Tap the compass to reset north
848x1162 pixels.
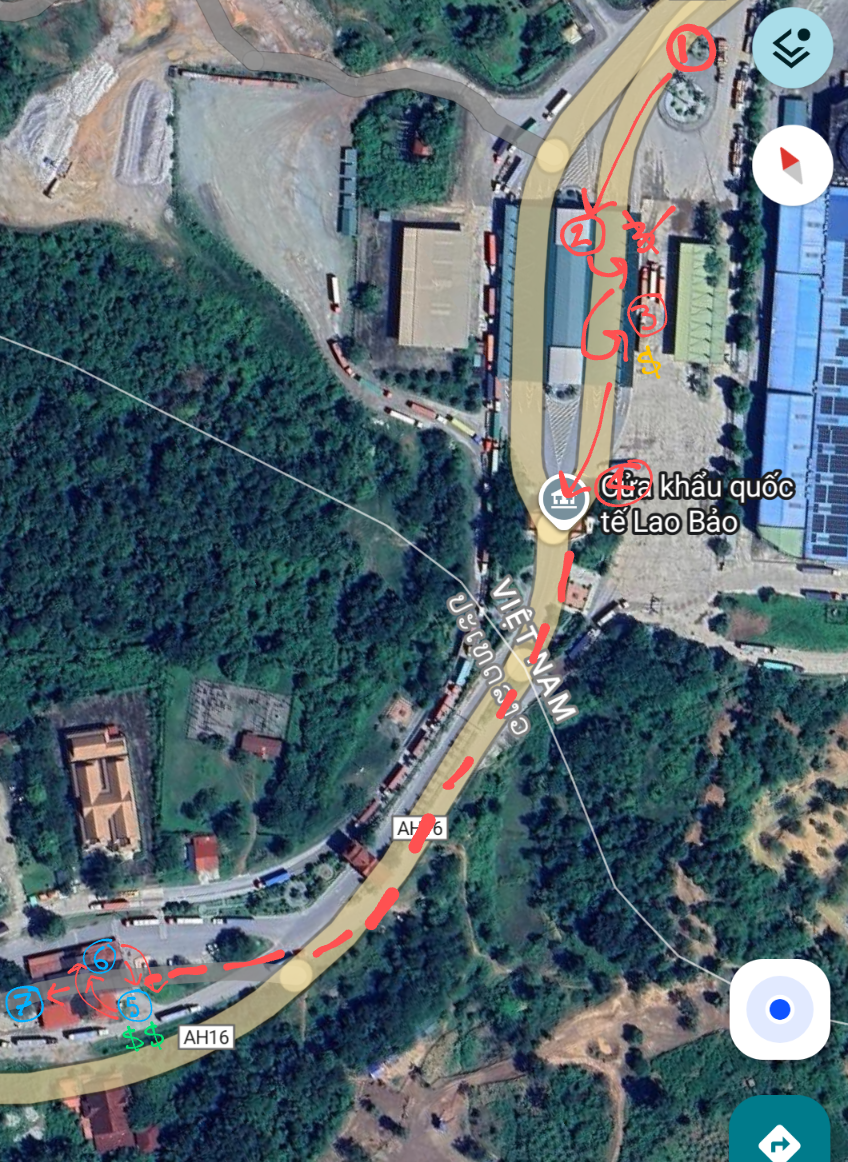coord(792,165)
